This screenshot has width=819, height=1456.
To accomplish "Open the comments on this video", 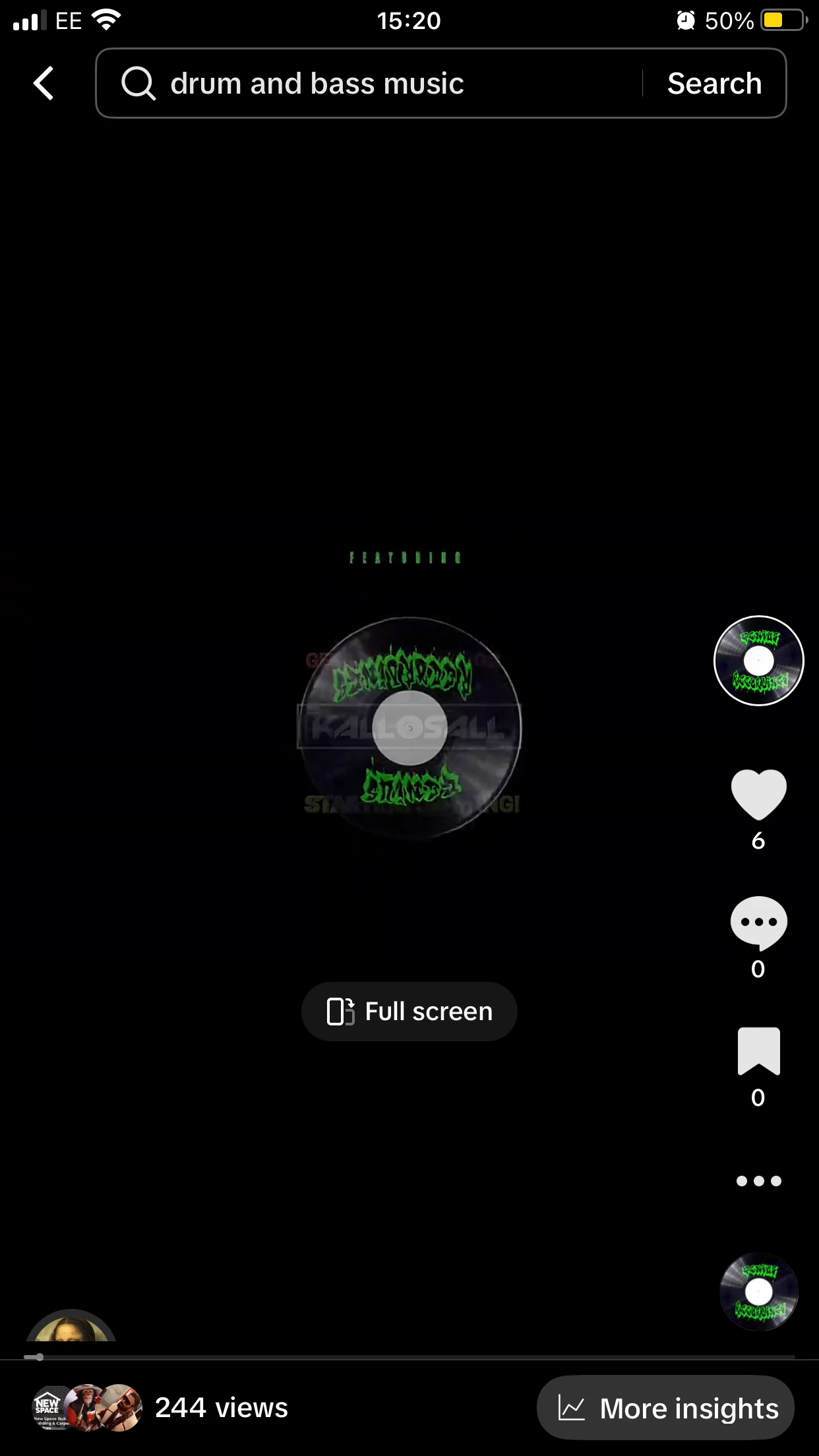I will click(x=758, y=923).
